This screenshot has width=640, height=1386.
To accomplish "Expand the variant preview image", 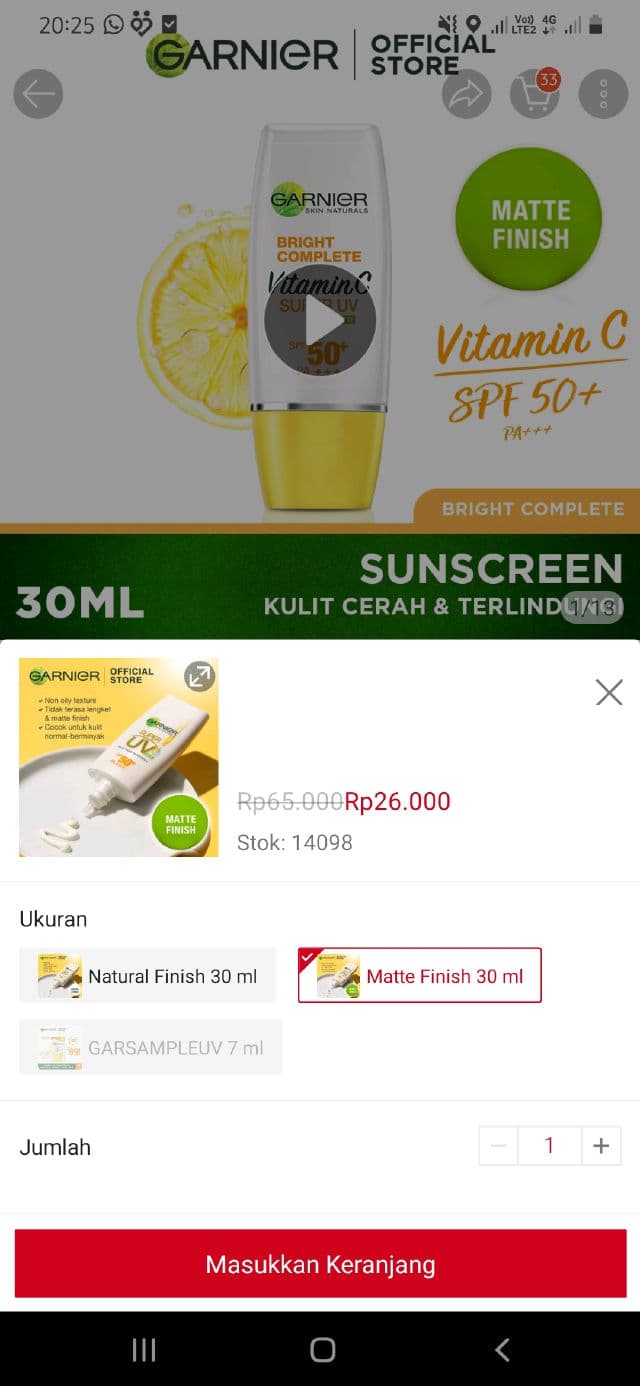I will 200,677.
